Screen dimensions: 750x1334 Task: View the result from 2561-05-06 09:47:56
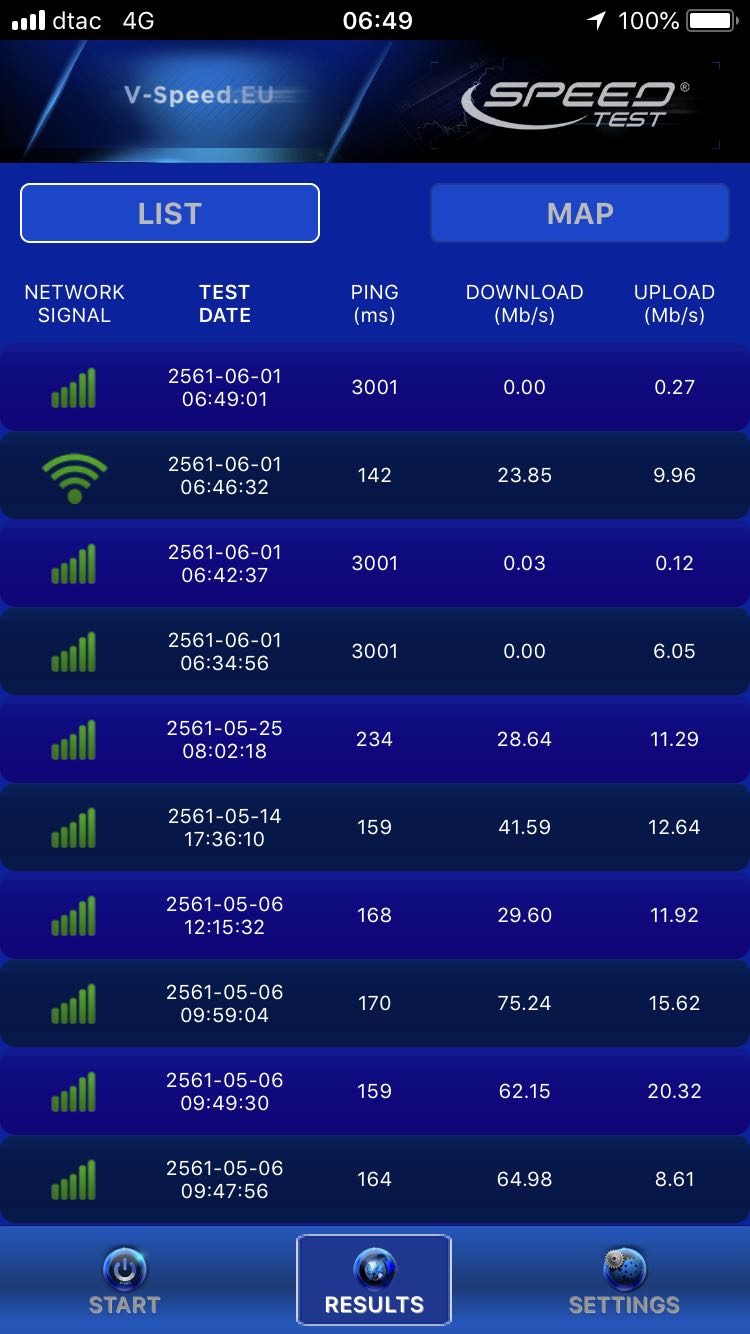[x=375, y=1179]
